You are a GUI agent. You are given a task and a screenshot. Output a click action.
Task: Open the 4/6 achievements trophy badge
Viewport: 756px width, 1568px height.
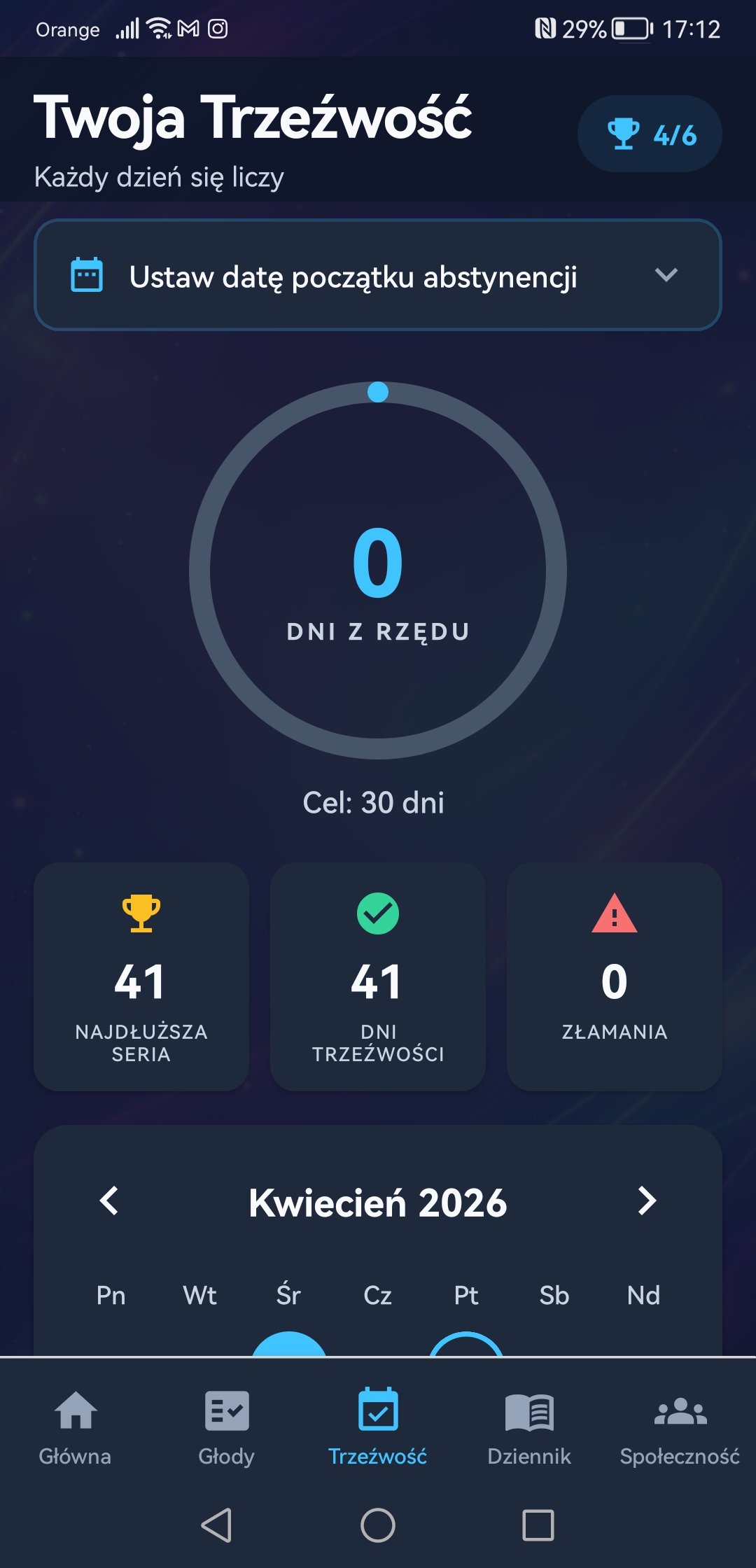tap(650, 134)
